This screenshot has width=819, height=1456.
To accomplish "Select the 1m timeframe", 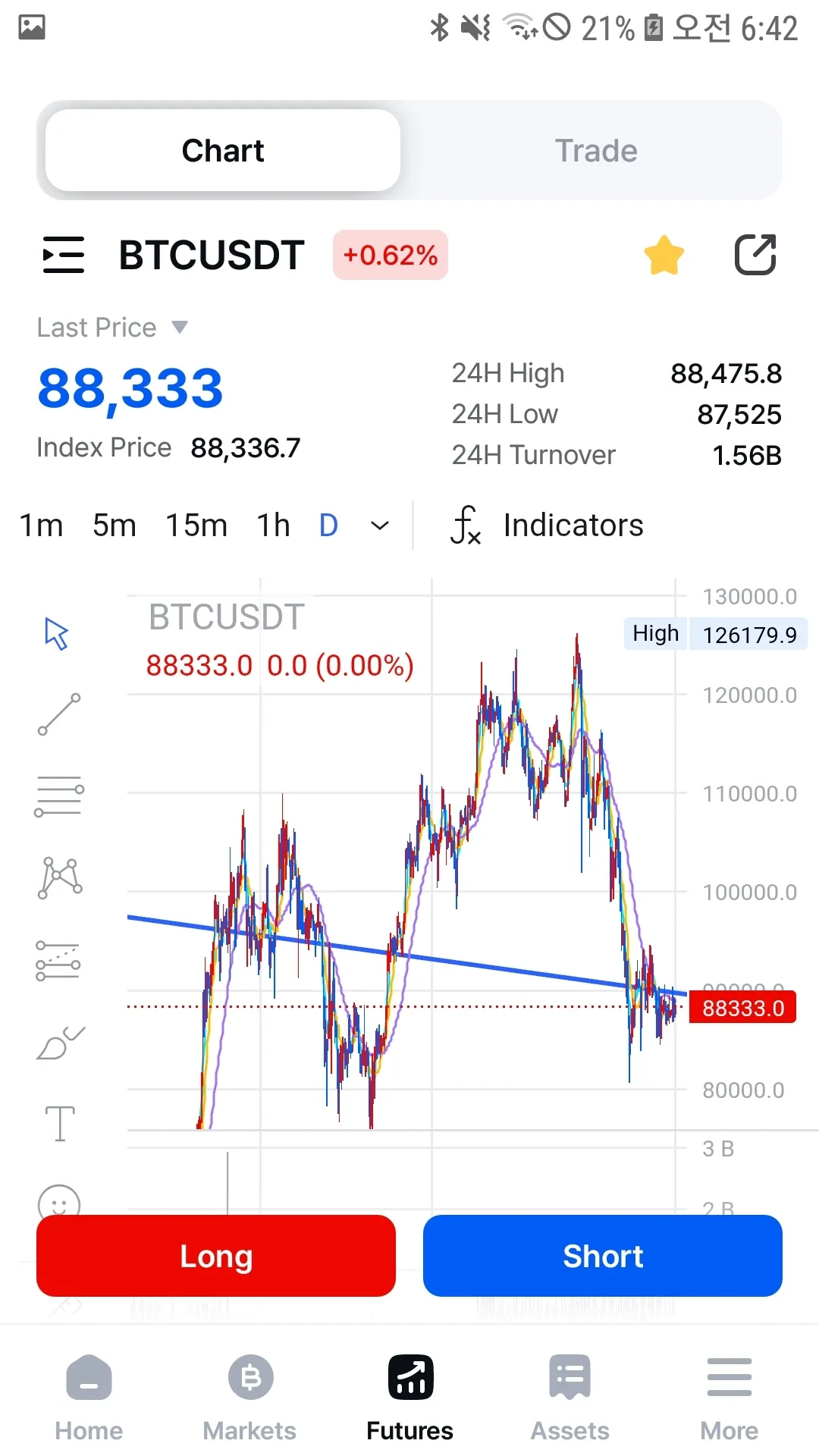I will coord(41,525).
